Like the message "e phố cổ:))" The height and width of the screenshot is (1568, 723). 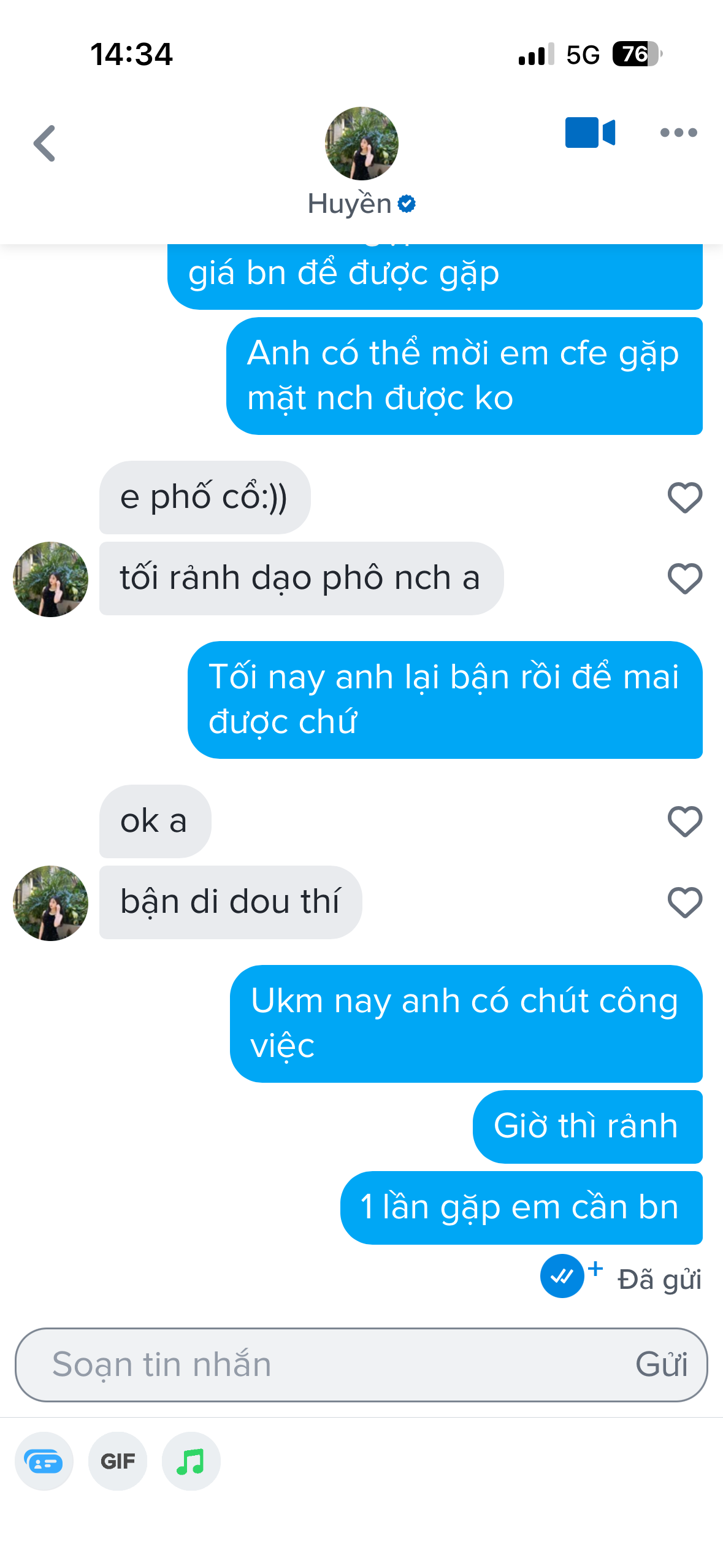click(x=684, y=498)
